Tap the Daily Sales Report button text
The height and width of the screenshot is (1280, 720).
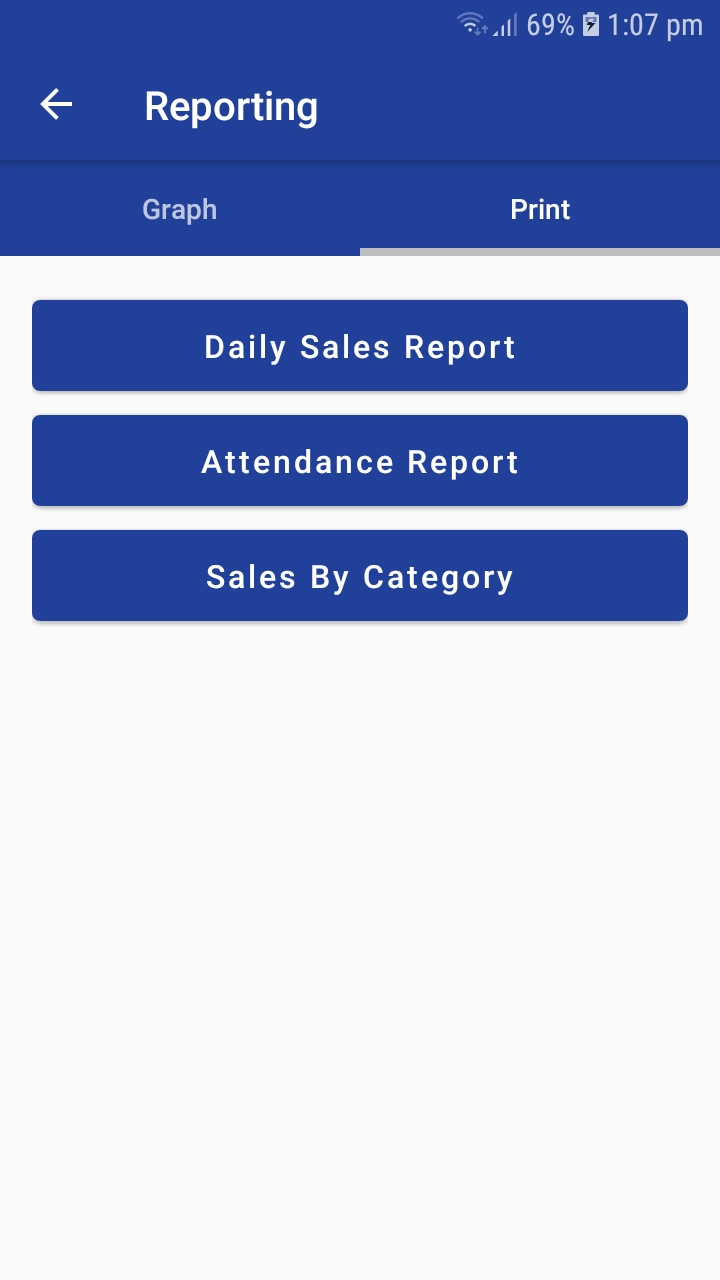pos(360,345)
